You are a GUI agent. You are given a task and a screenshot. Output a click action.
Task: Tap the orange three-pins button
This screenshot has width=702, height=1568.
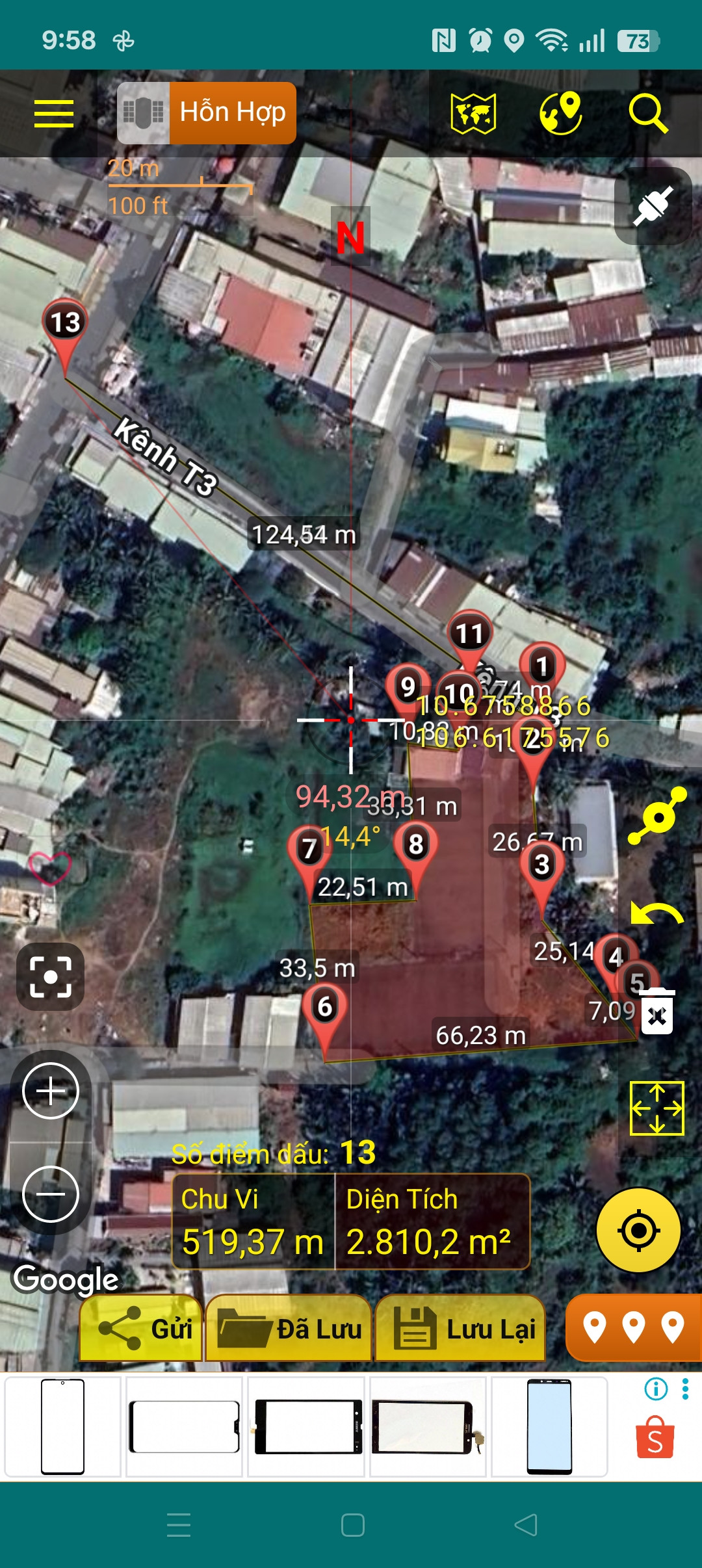click(633, 1327)
